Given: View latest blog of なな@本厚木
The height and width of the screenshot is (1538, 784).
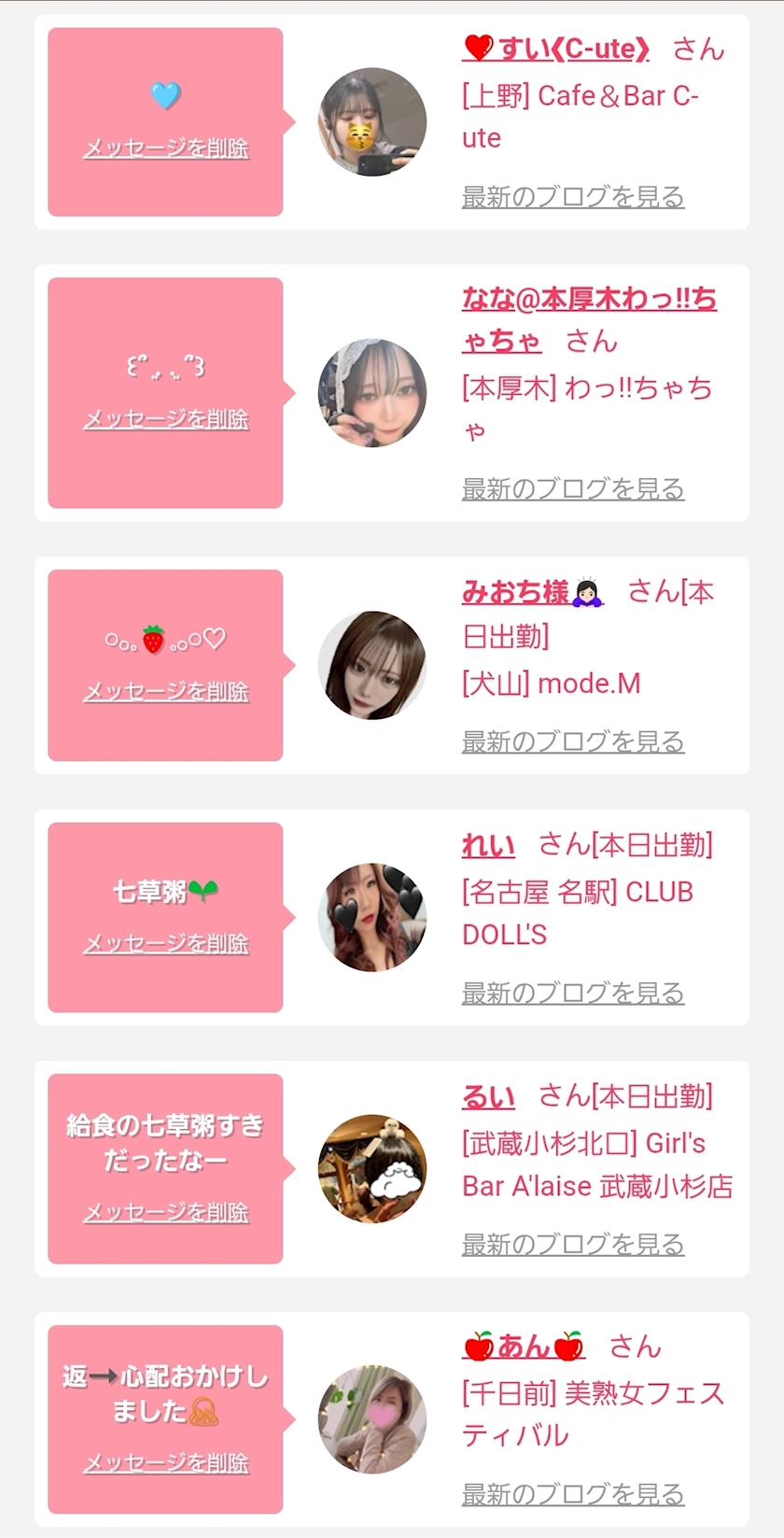Looking at the screenshot, I should click(573, 488).
